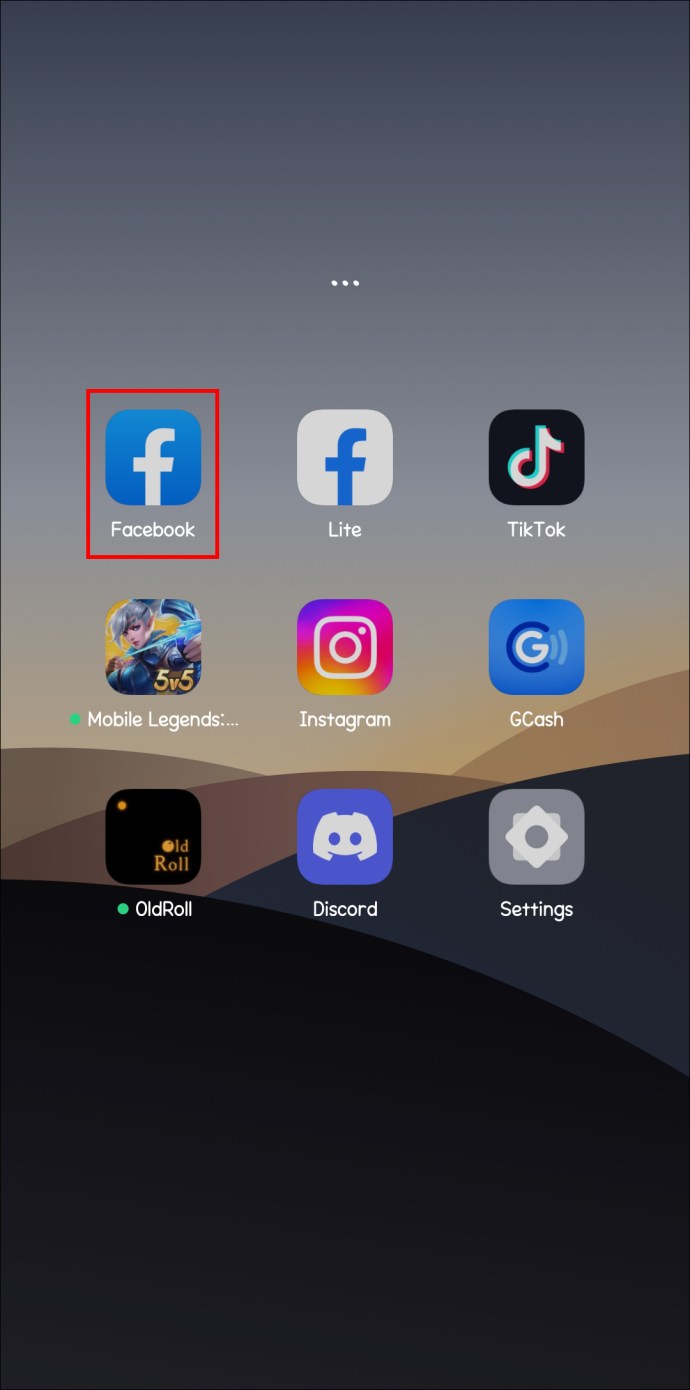Launch the GCash wallet app
This screenshot has height=1390, width=690.
[536, 647]
